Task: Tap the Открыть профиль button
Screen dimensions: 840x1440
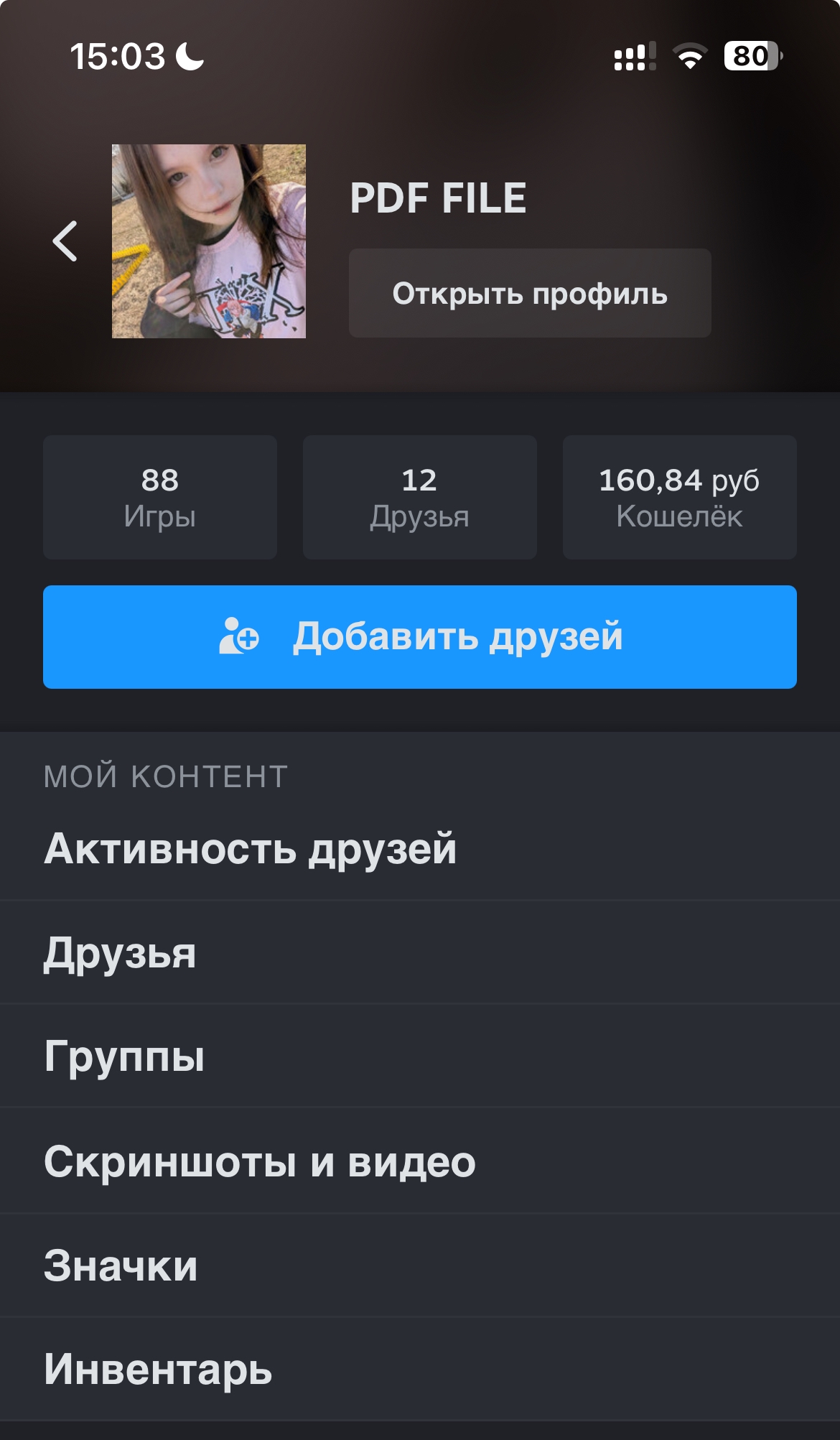Action: pos(530,293)
